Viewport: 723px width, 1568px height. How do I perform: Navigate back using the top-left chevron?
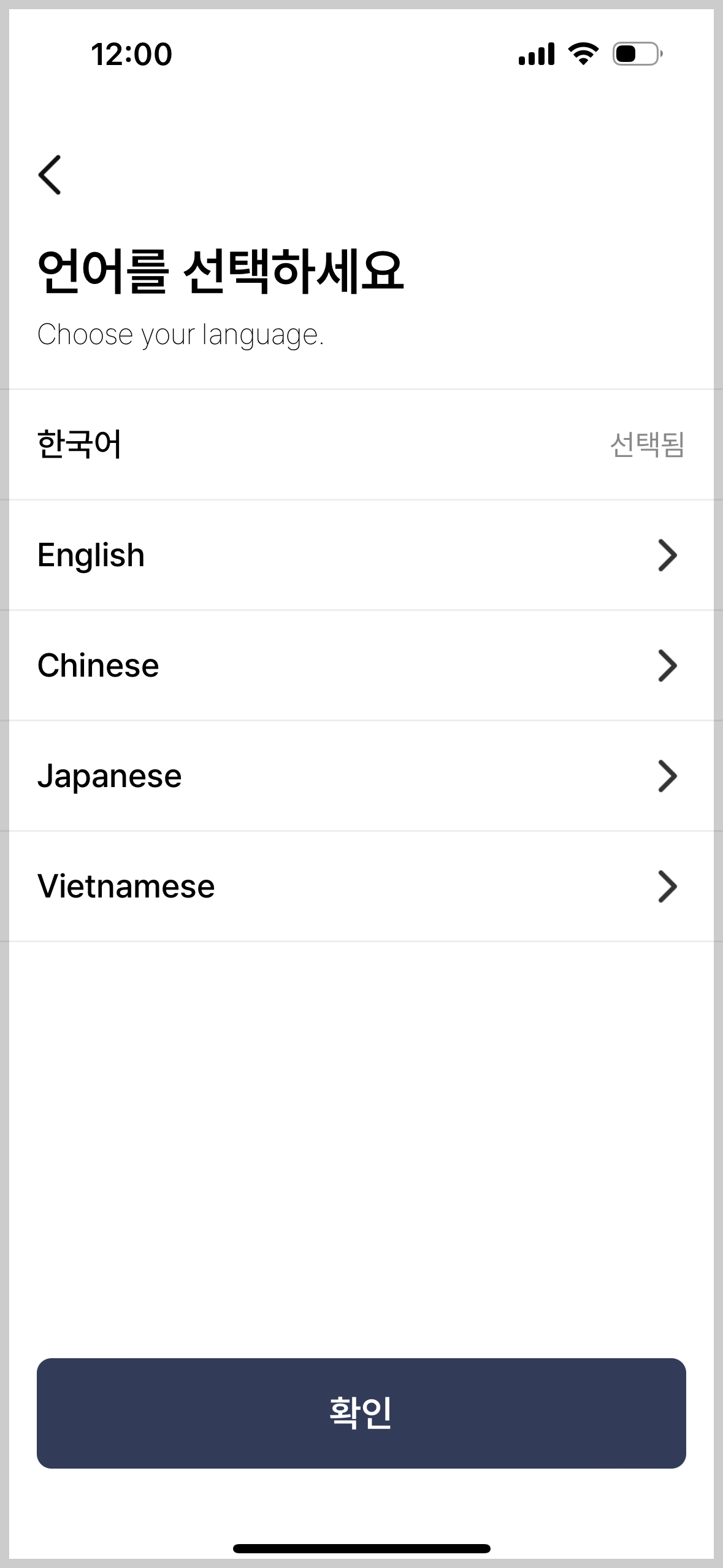coord(50,175)
